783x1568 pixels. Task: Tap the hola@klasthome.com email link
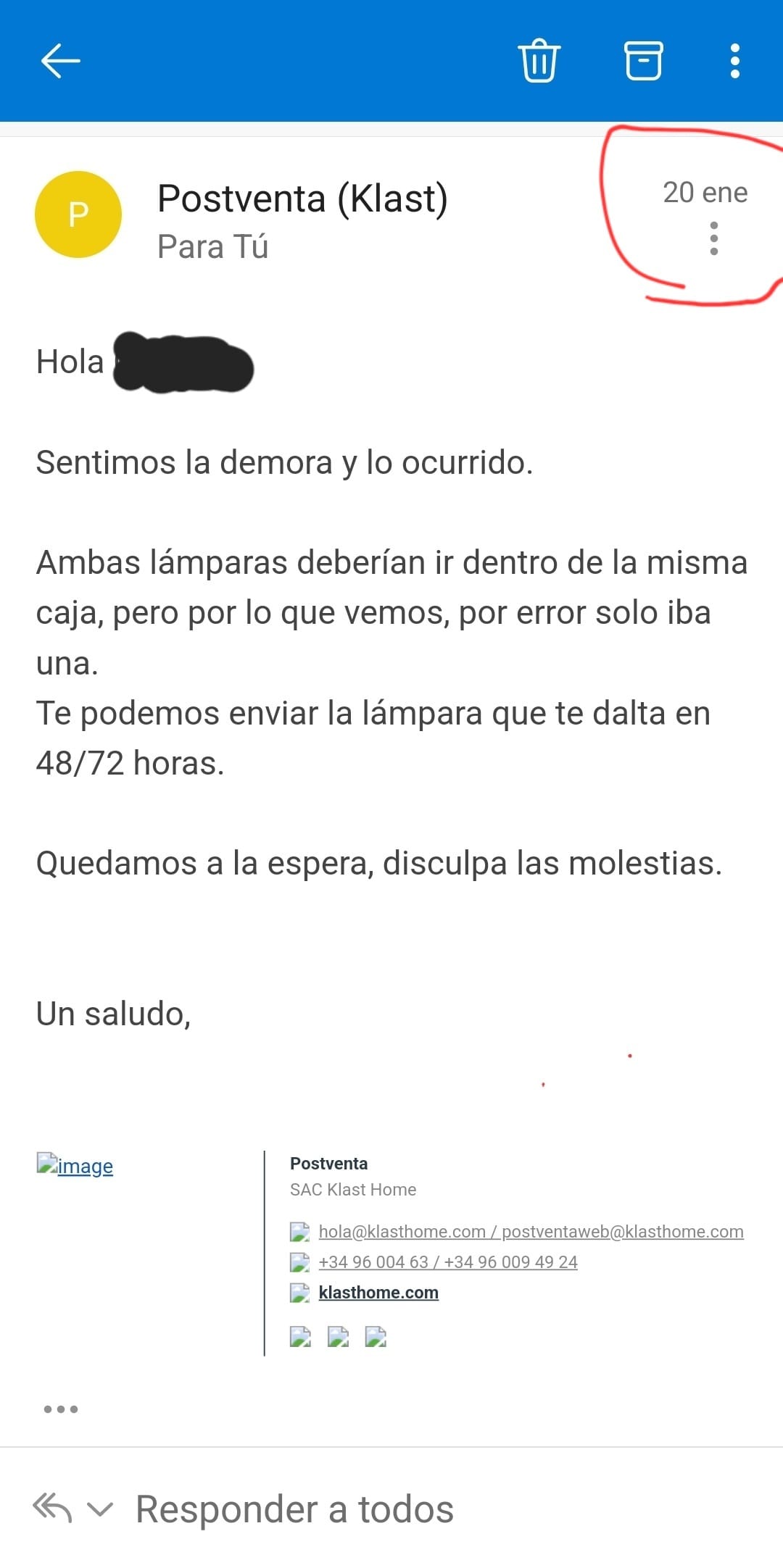[401, 1232]
